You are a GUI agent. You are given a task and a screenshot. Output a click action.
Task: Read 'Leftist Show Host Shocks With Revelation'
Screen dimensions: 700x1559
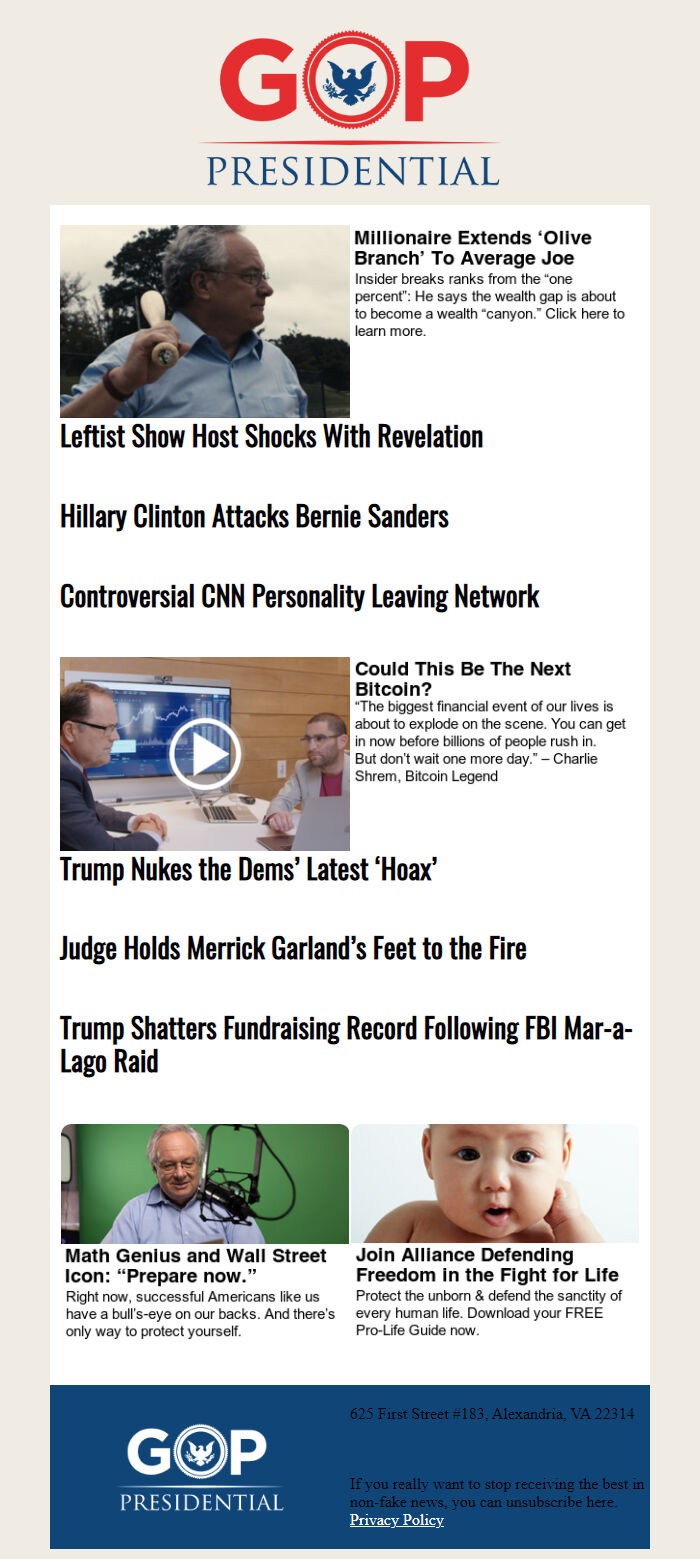tap(271, 437)
